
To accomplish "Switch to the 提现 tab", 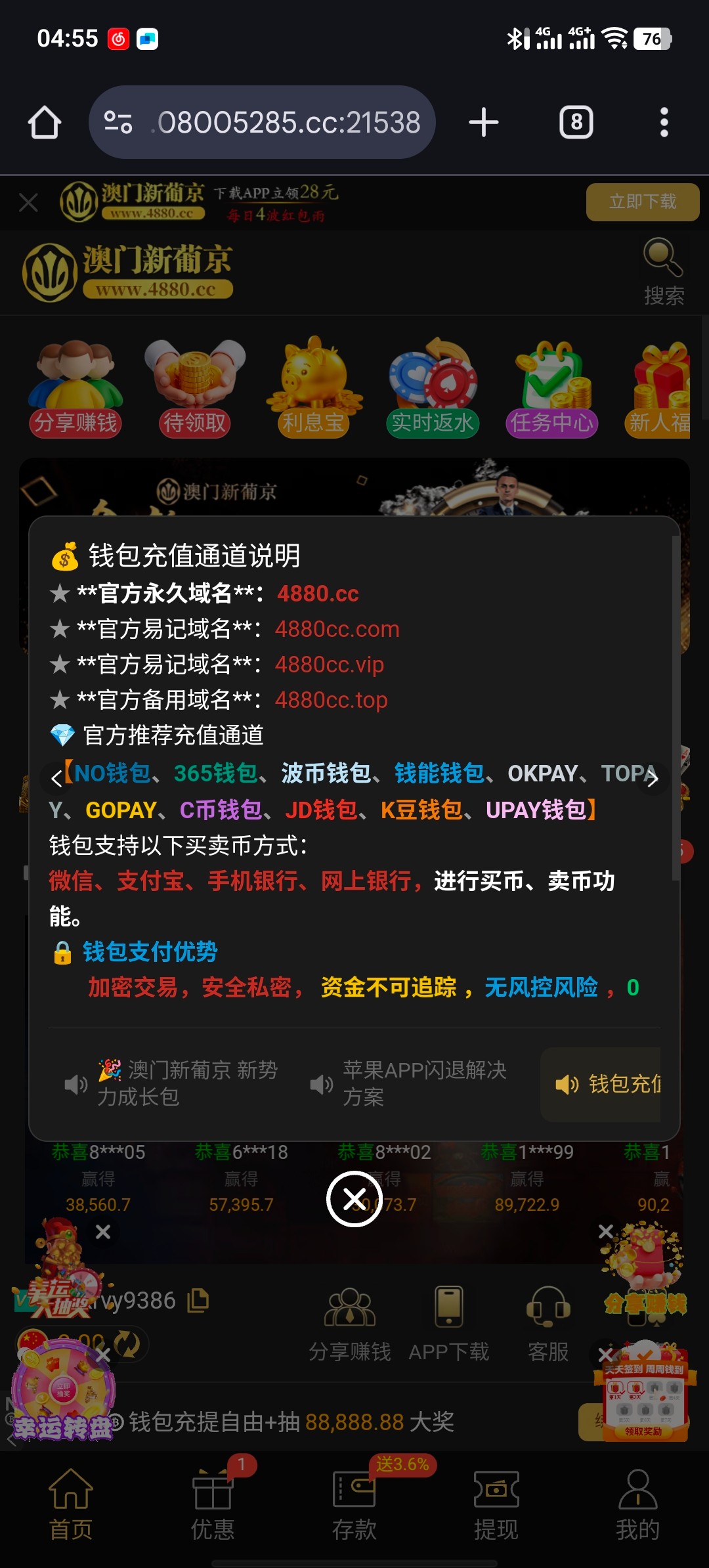I will tap(496, 1505).
